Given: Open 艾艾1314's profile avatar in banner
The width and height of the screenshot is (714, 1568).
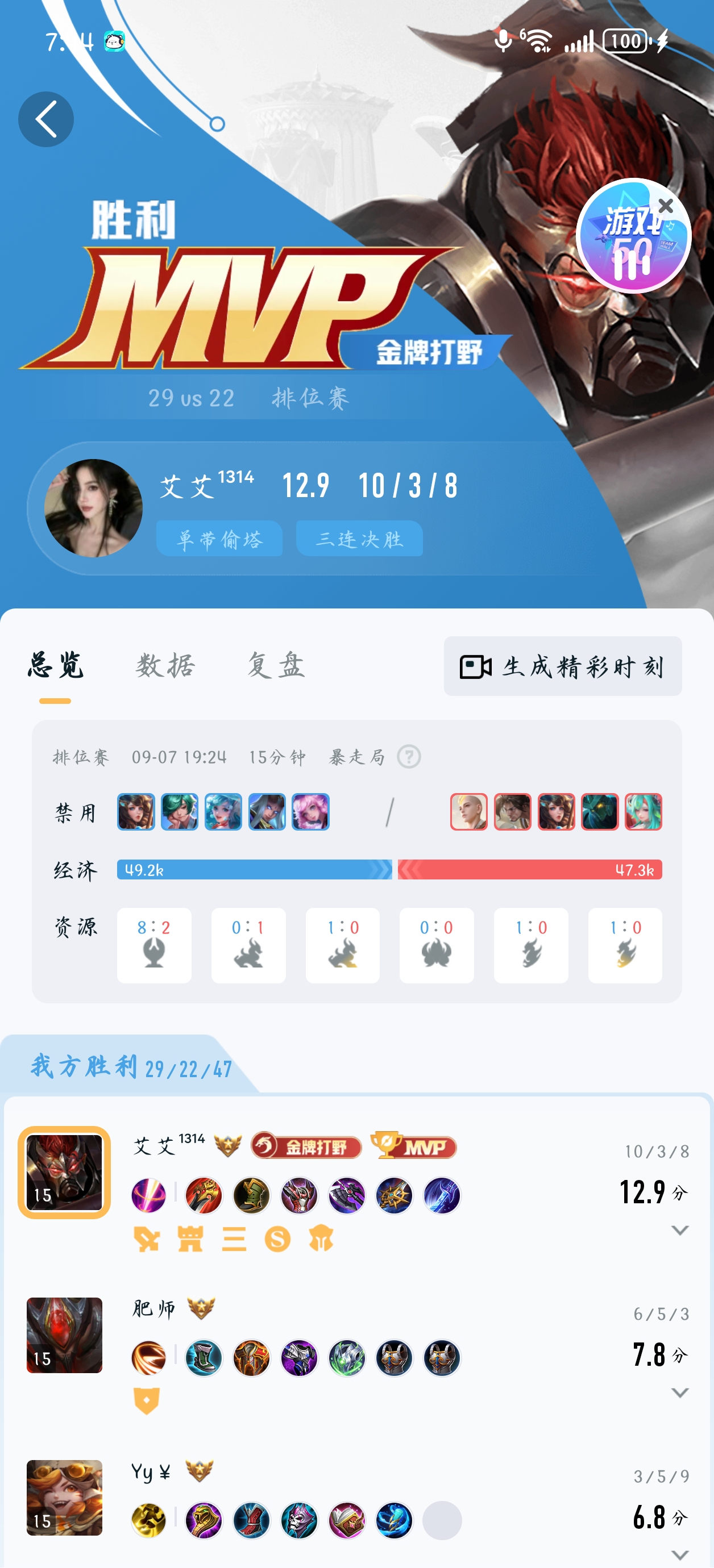Looking at the screenshot, I should tap(93, 508).
